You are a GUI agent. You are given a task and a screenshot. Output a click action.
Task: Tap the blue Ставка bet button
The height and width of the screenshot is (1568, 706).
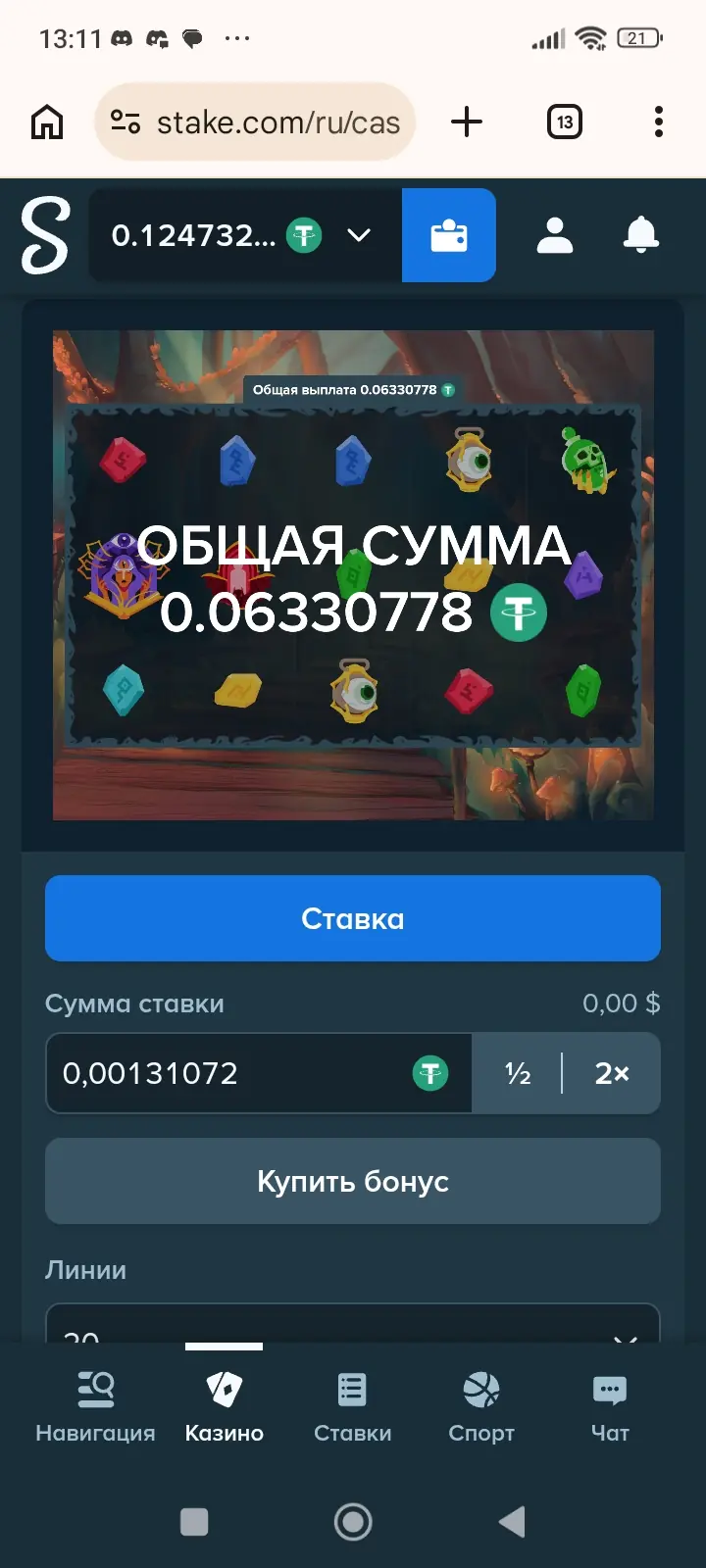[x=353, y=918]
